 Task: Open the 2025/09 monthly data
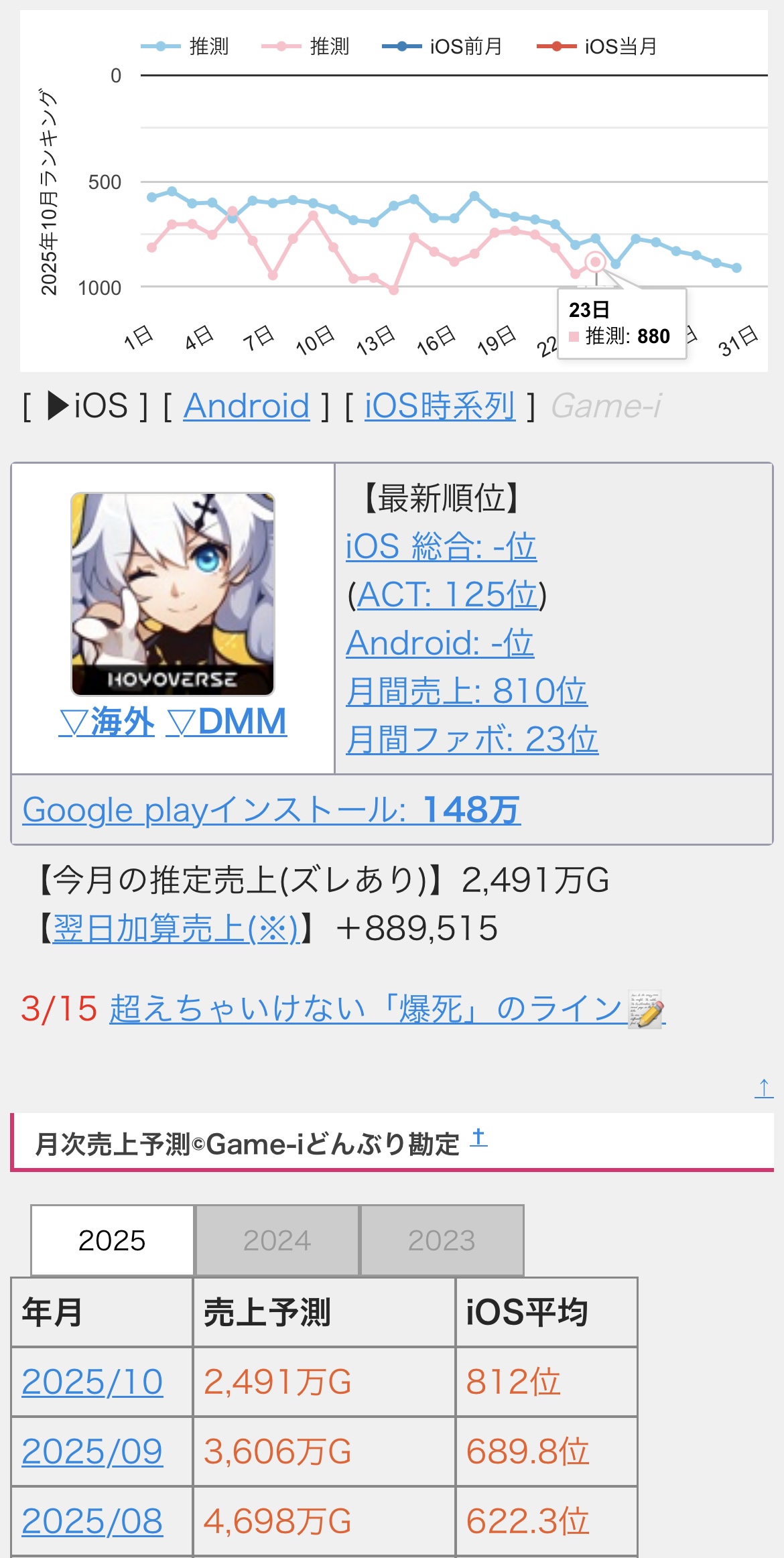(x=92, y=1451)
